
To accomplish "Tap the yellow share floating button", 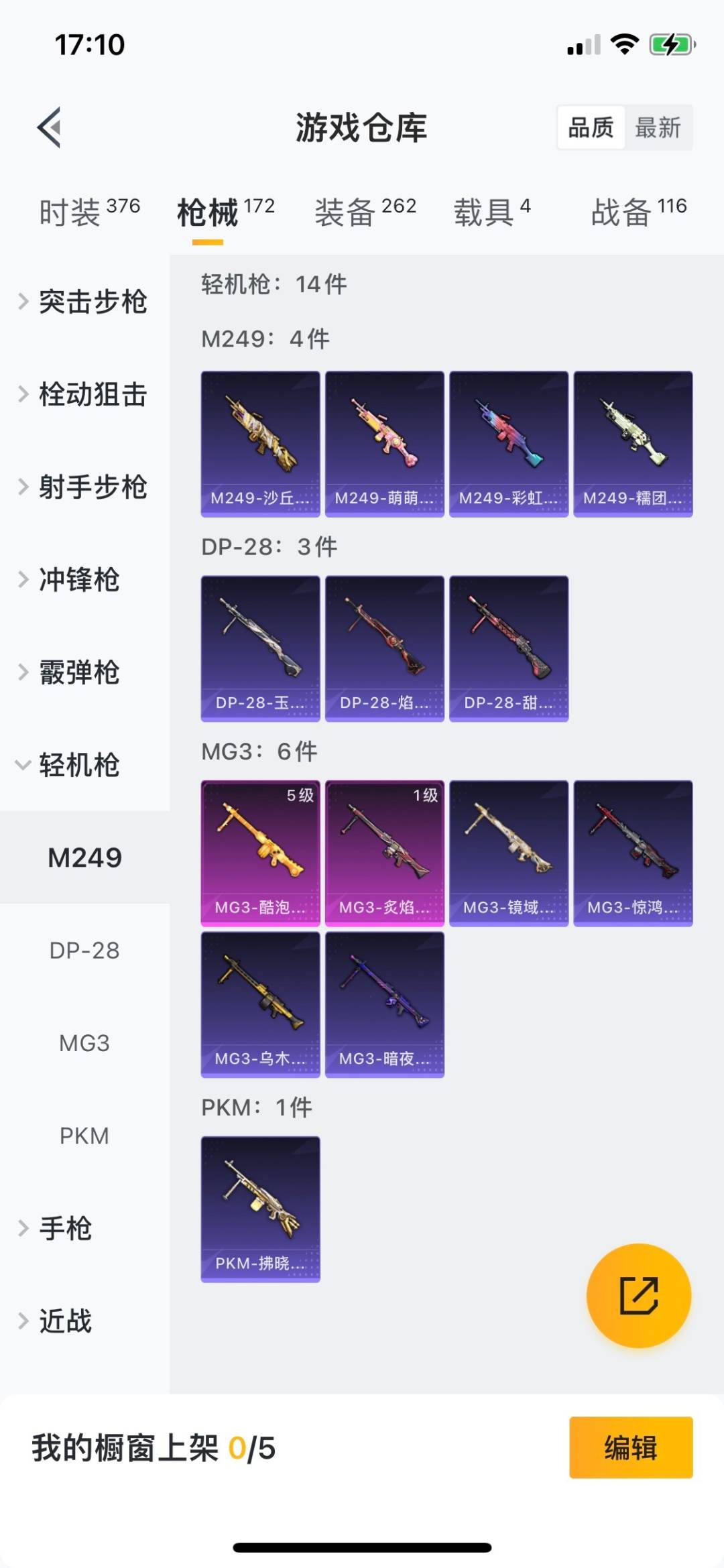I will (x=639, y=1296).
